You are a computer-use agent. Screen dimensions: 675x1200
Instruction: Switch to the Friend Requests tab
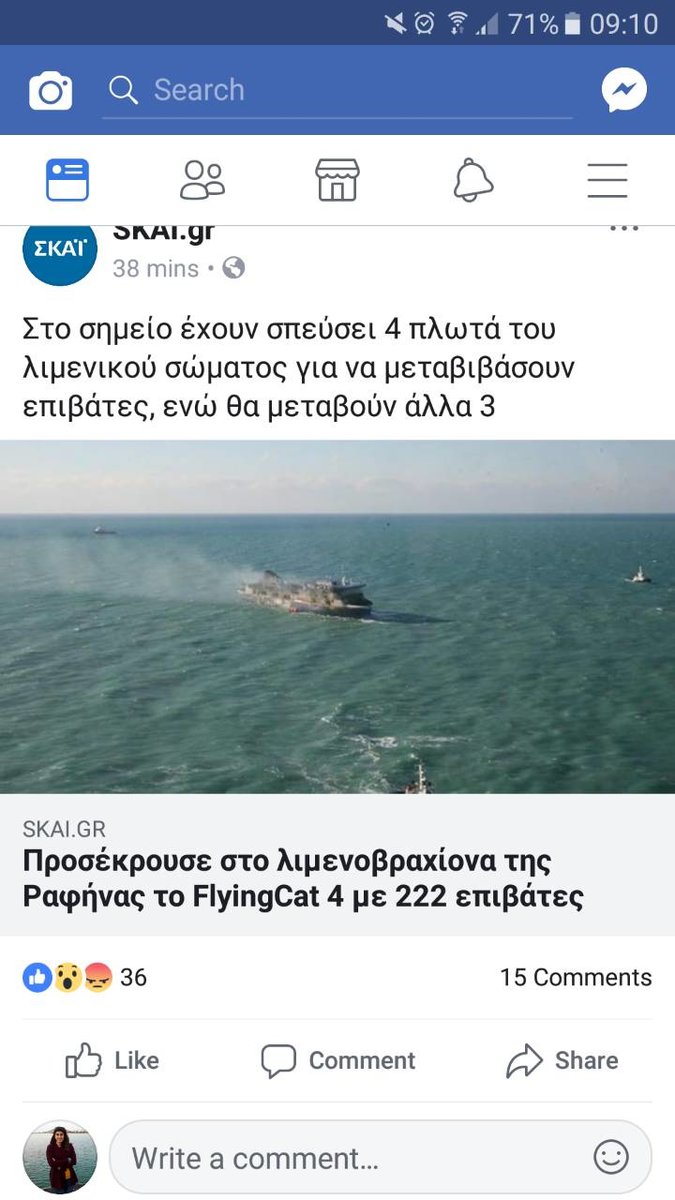tap(202, 180)
